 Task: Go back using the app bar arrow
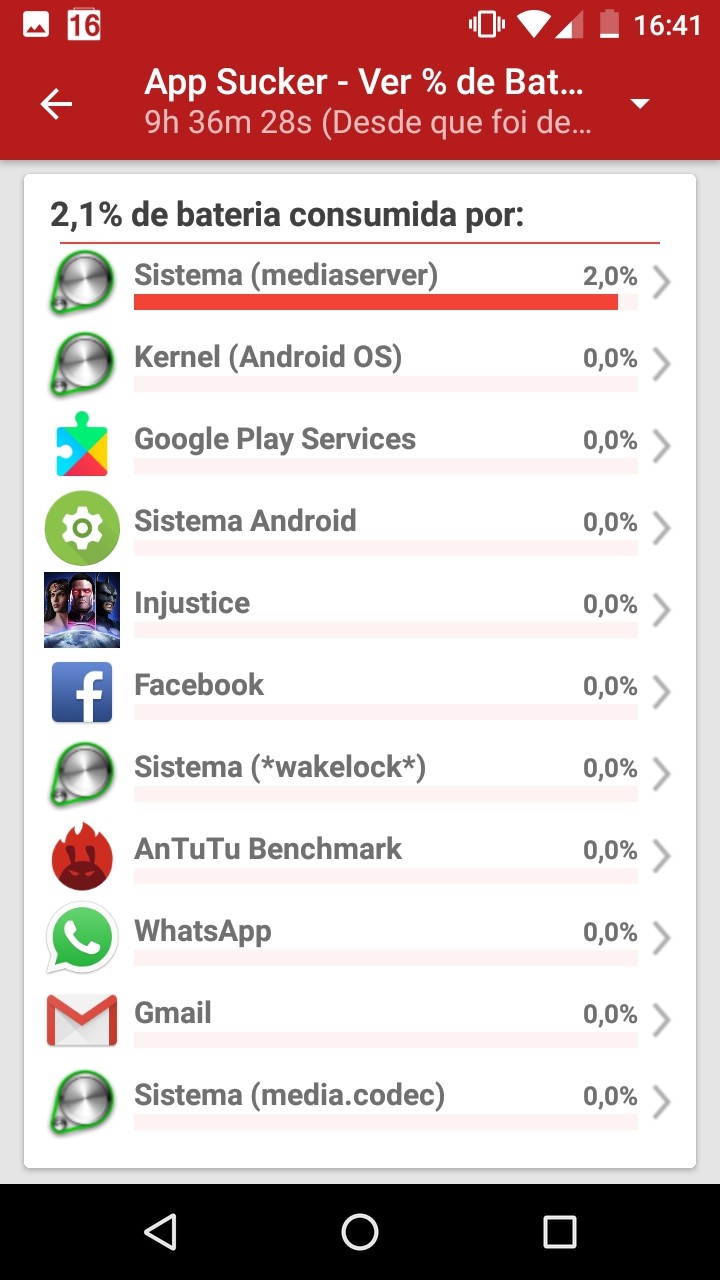[56, 104]
